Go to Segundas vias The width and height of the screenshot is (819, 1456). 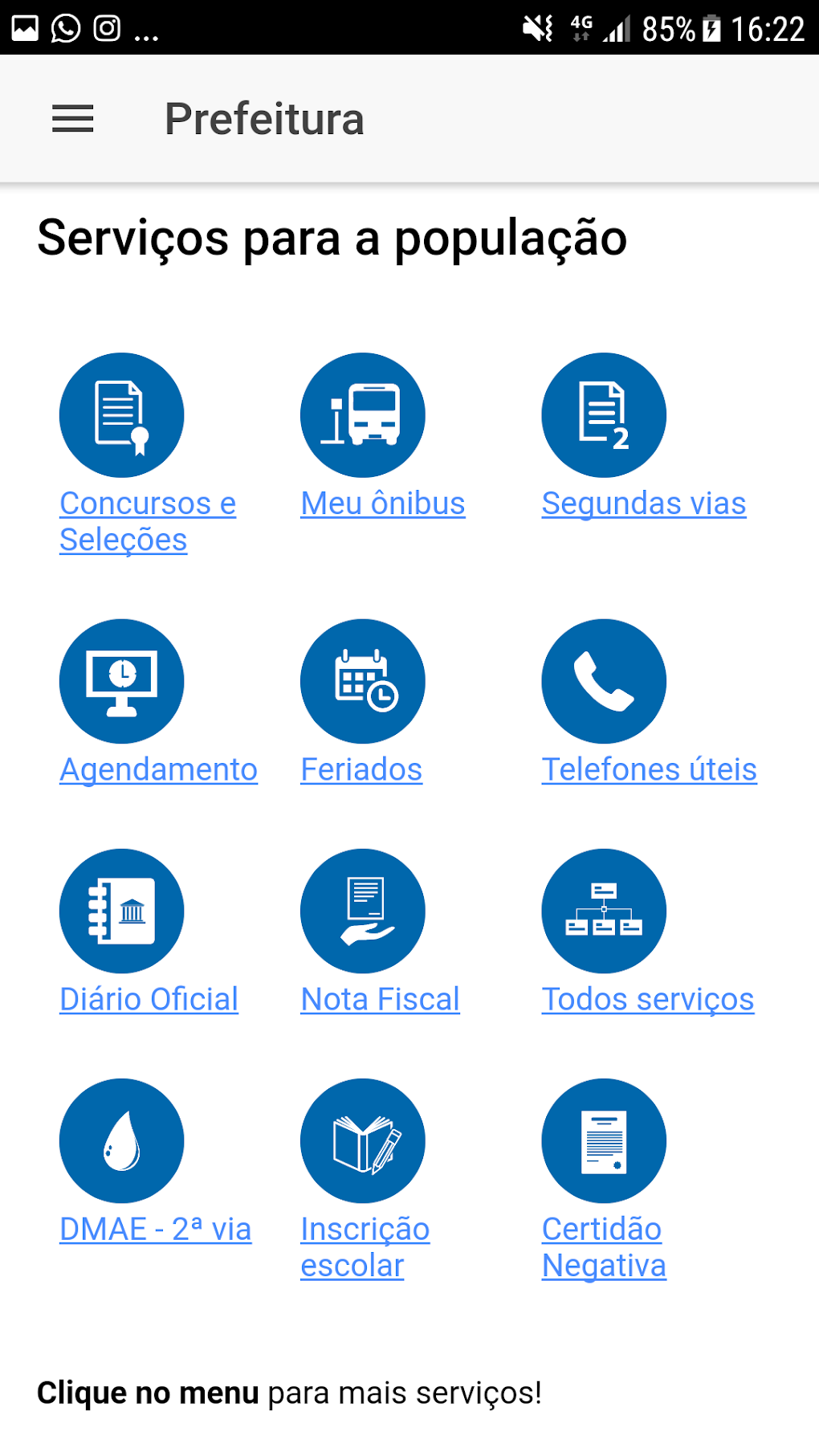tap(643, 504)
